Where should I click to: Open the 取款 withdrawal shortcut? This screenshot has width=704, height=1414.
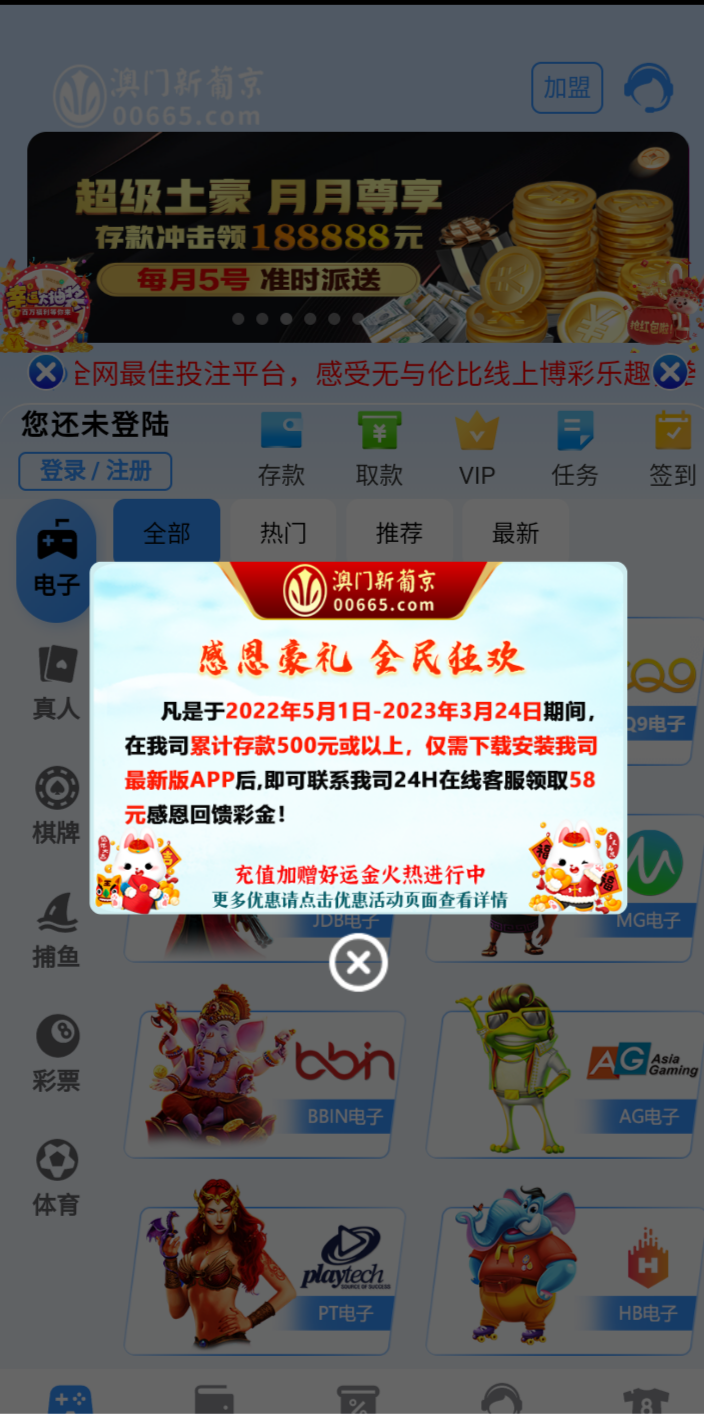click(379, 449)
